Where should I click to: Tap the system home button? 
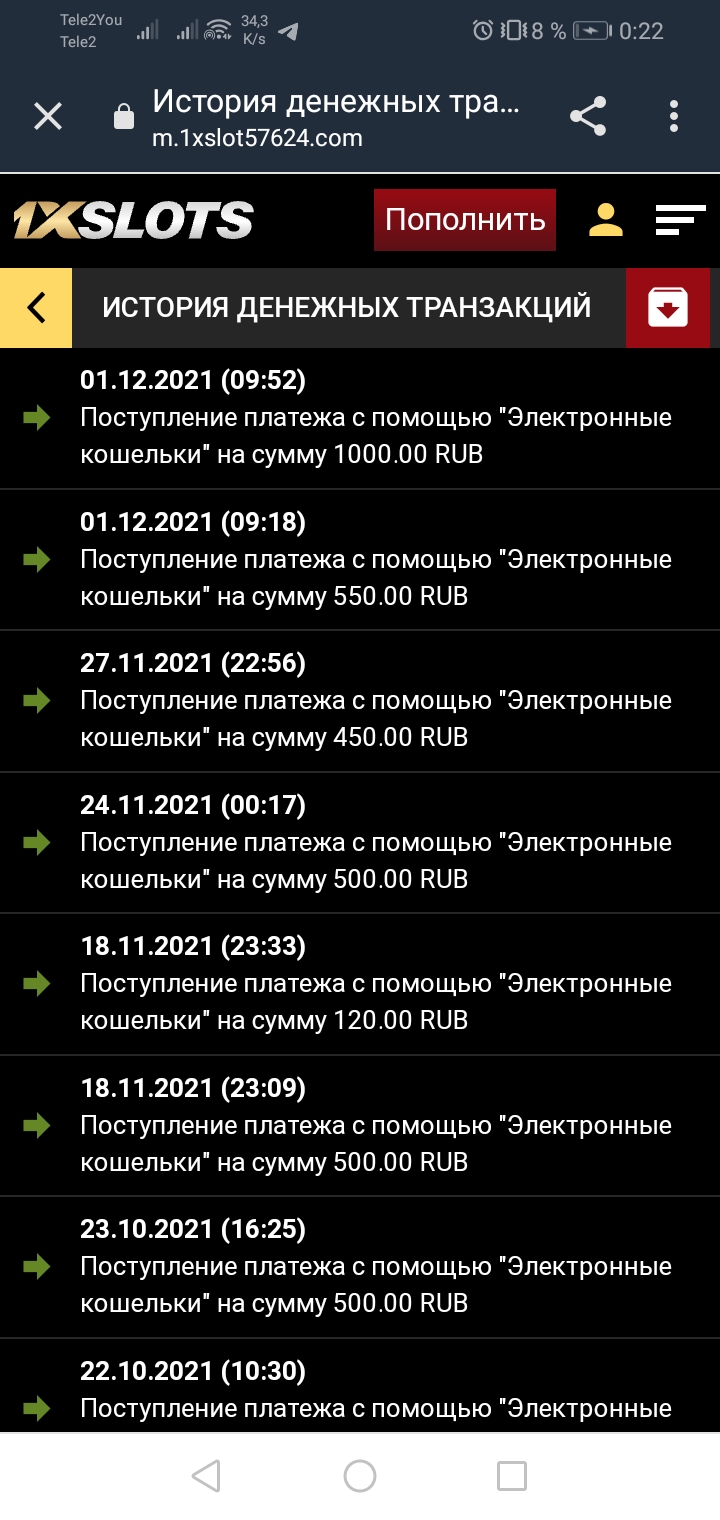tap(359, 1475)
